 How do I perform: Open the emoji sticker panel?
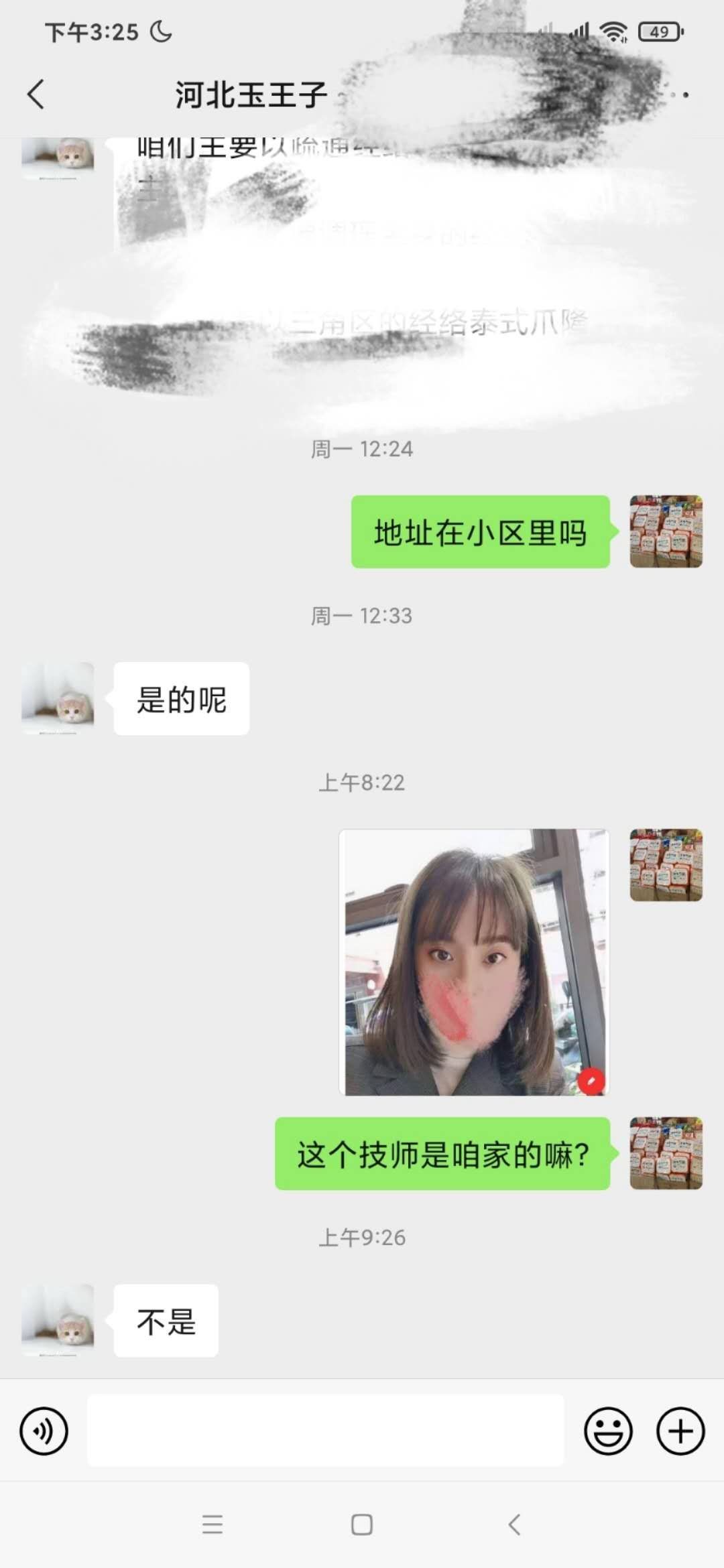[x=608, y=1431]
